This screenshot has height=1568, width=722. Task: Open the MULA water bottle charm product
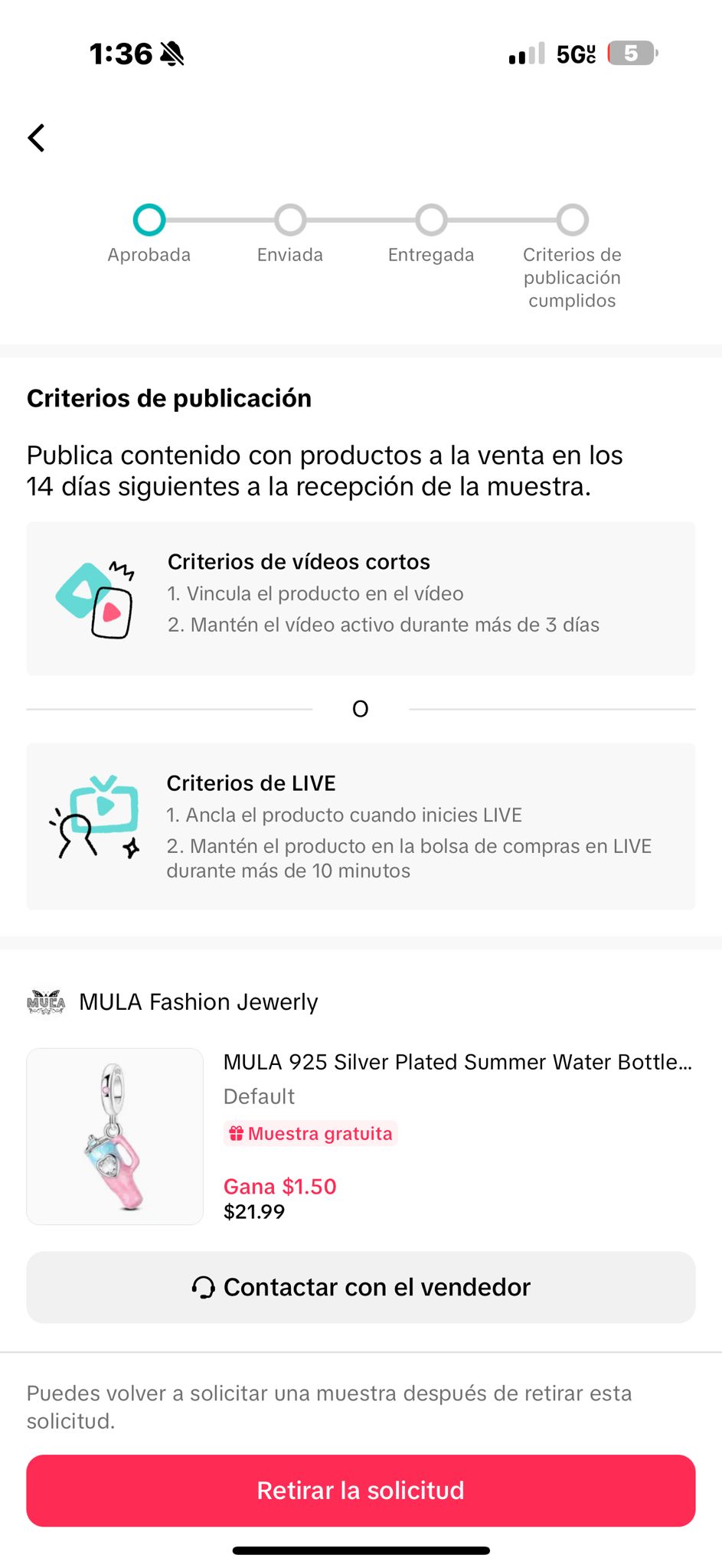(x=456, y=1062)
